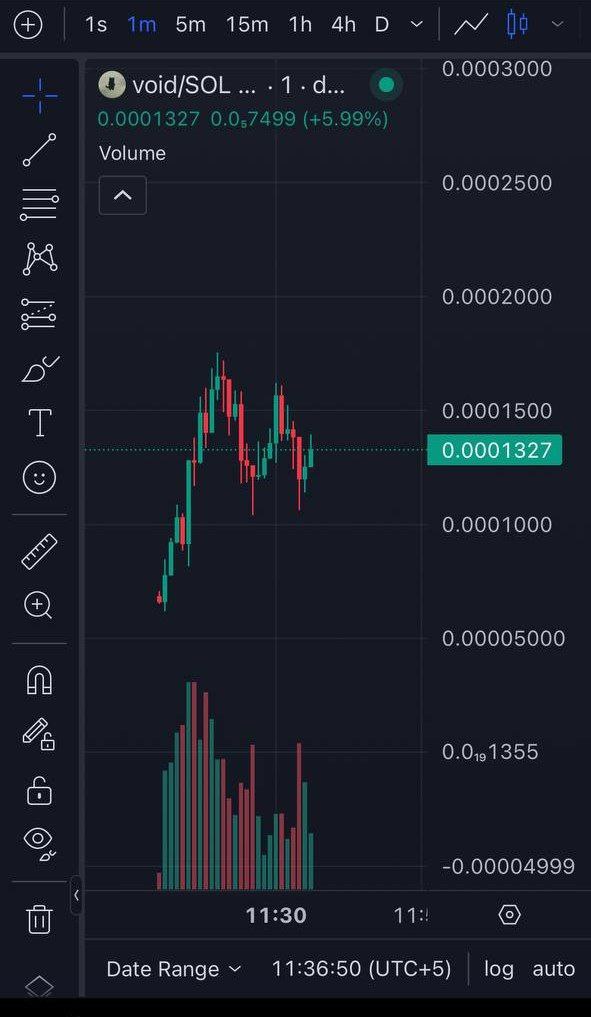Switch to the 15m interval

click(x=247, y=25)
